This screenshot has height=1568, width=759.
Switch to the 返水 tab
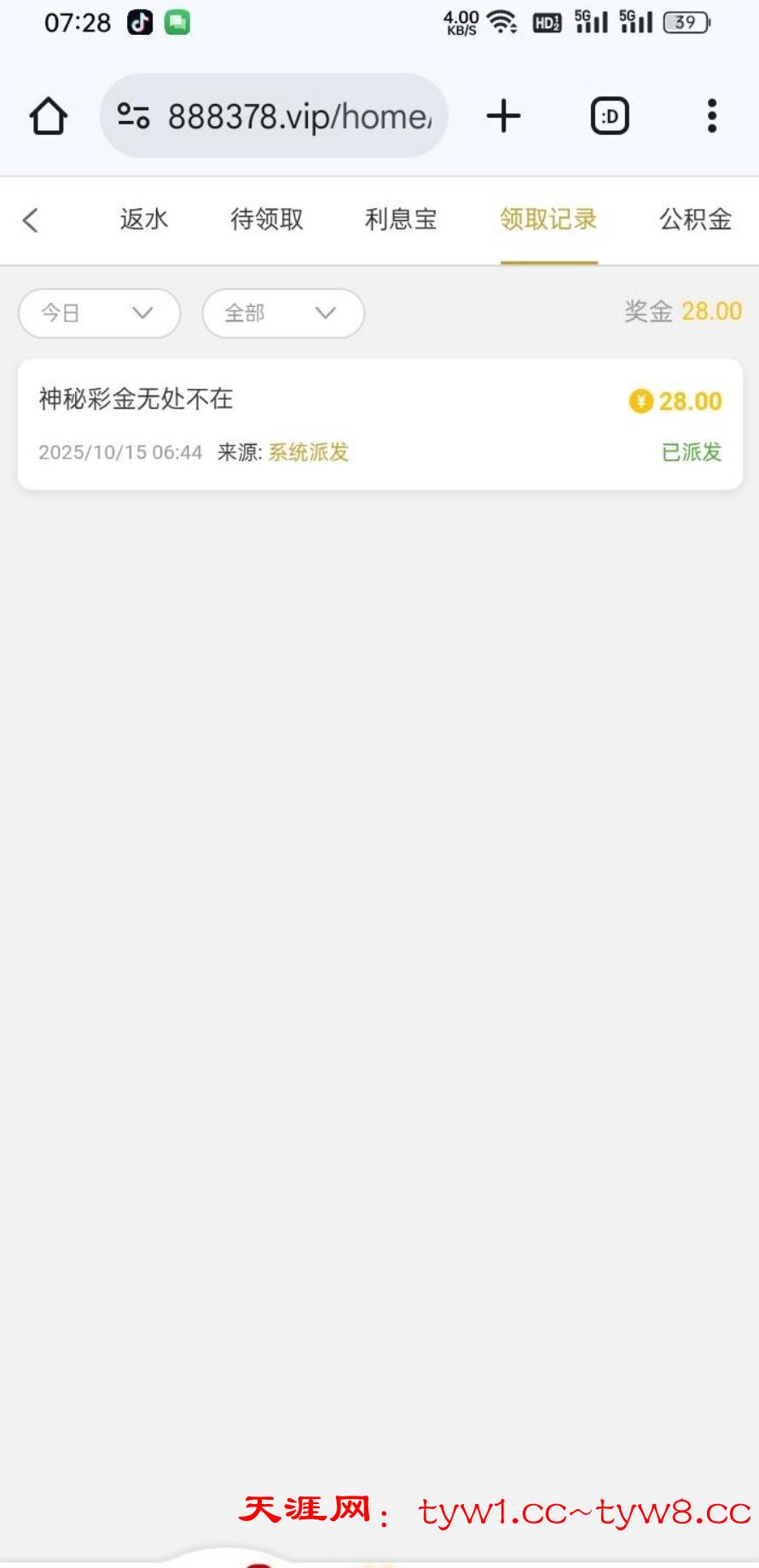coord(144,220)
